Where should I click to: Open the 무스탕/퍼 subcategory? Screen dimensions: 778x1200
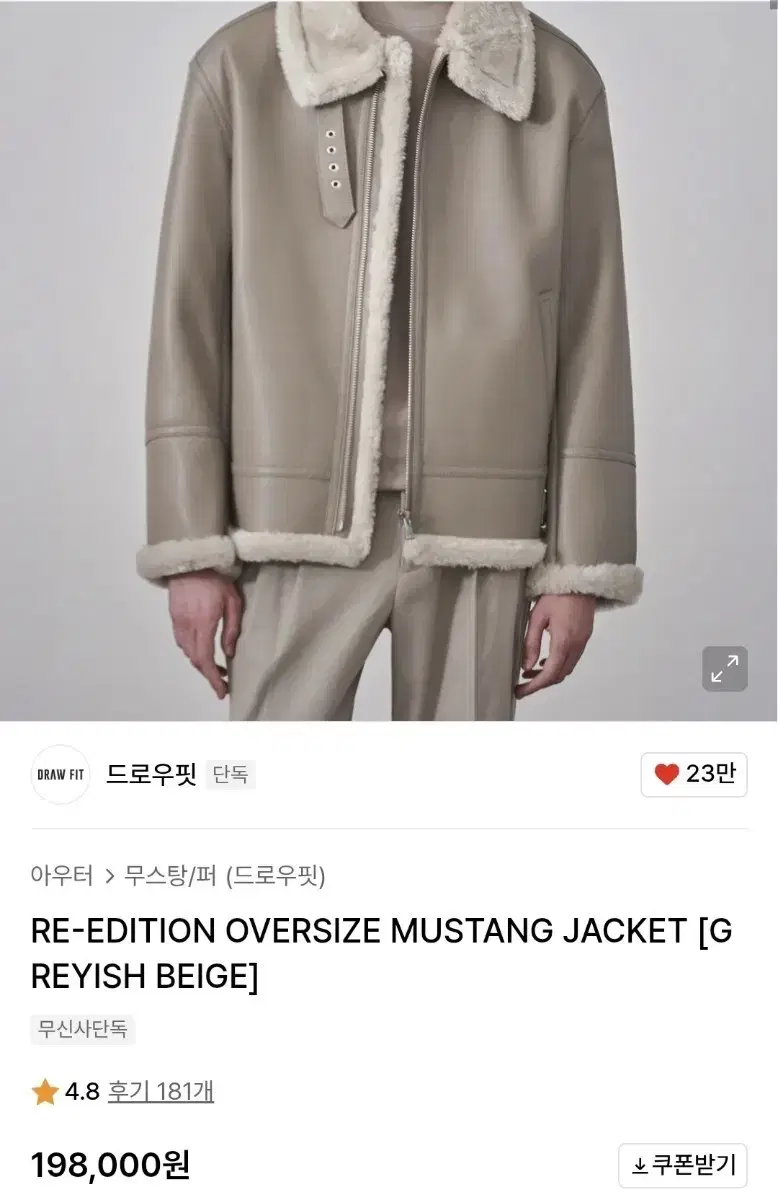(170, 874)
